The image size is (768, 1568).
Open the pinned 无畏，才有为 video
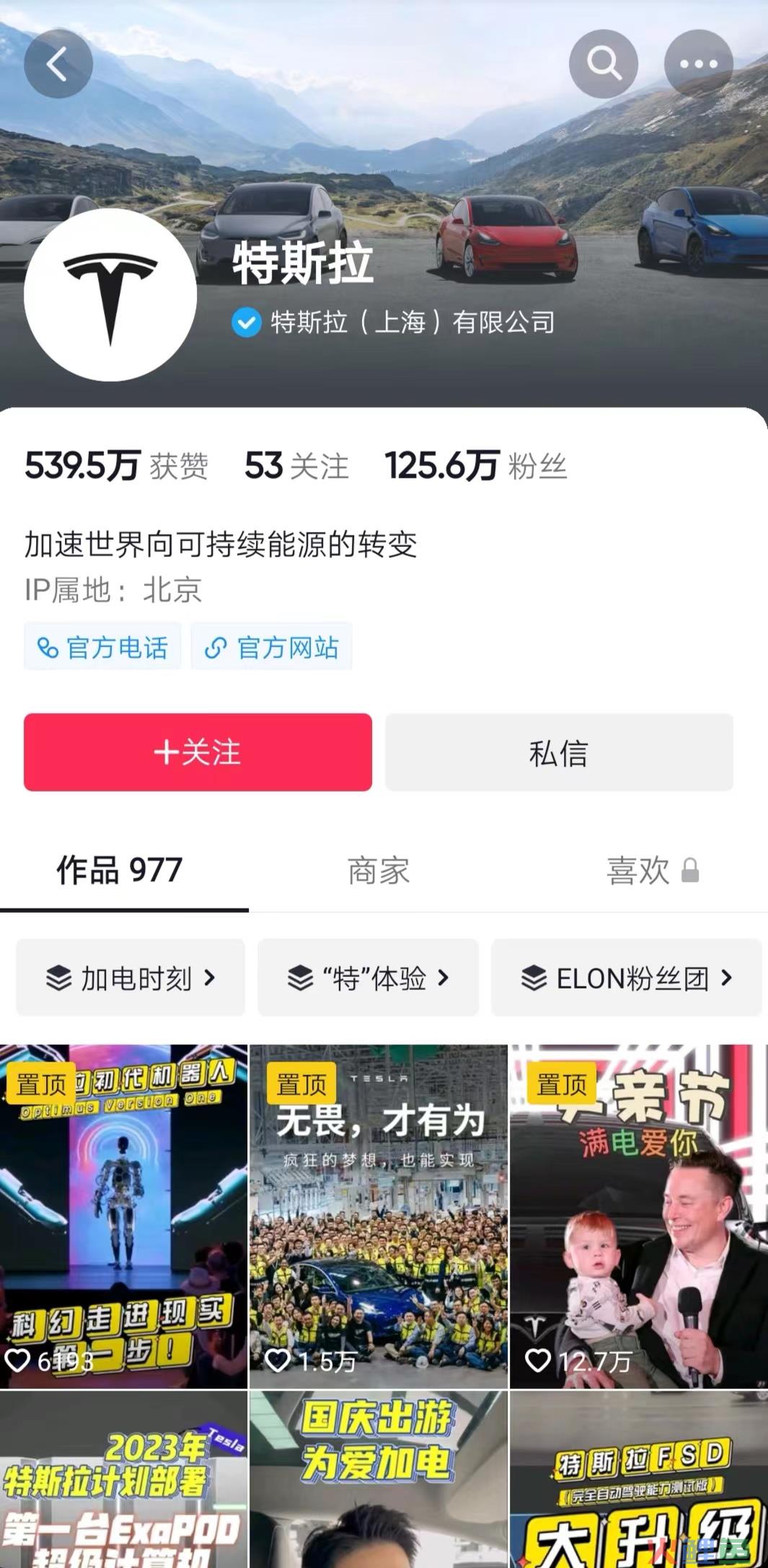click(379, 1217)
